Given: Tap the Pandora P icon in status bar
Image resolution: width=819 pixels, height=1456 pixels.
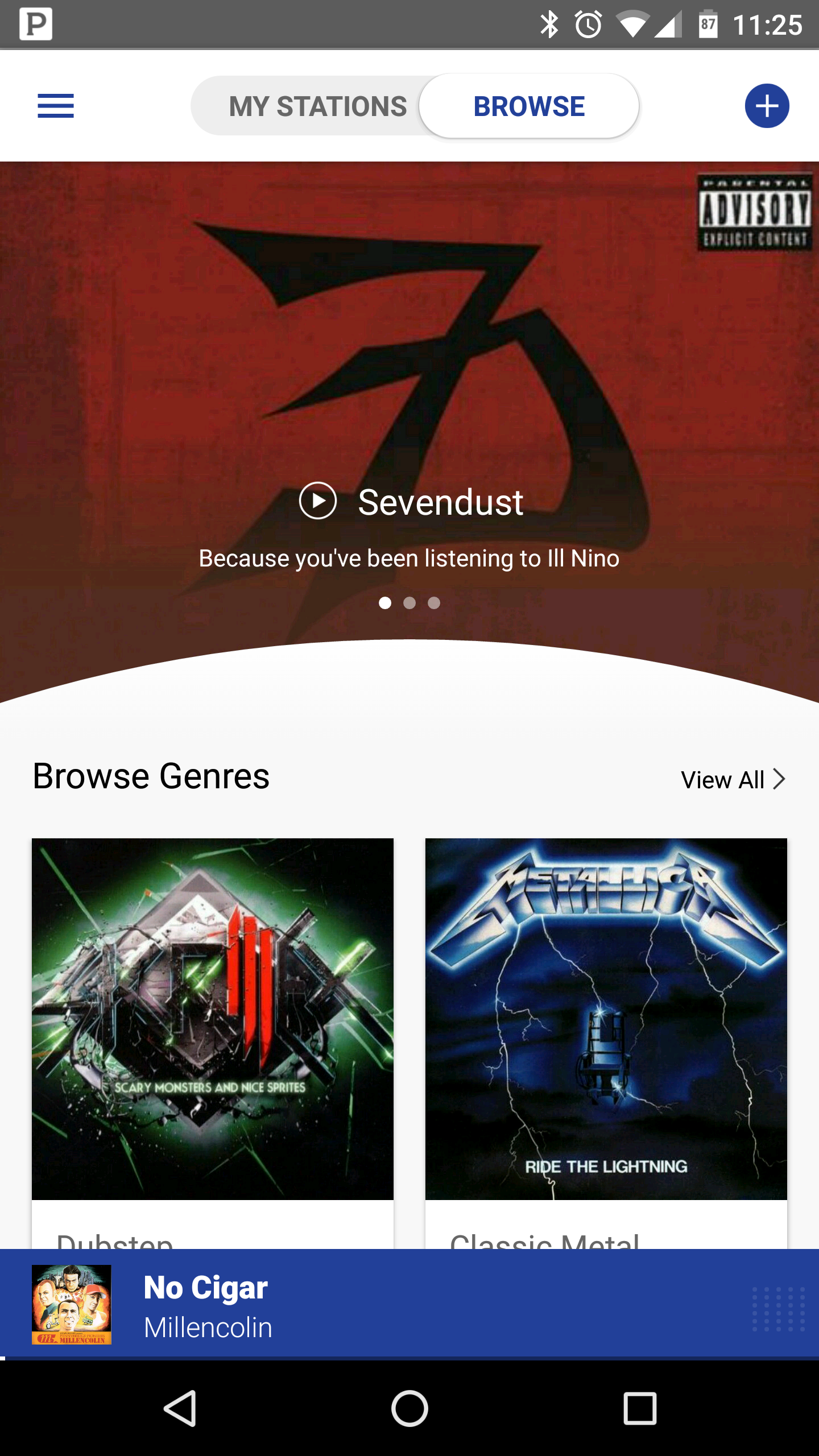Looking at the screenshot, I should tap(34, 23).
